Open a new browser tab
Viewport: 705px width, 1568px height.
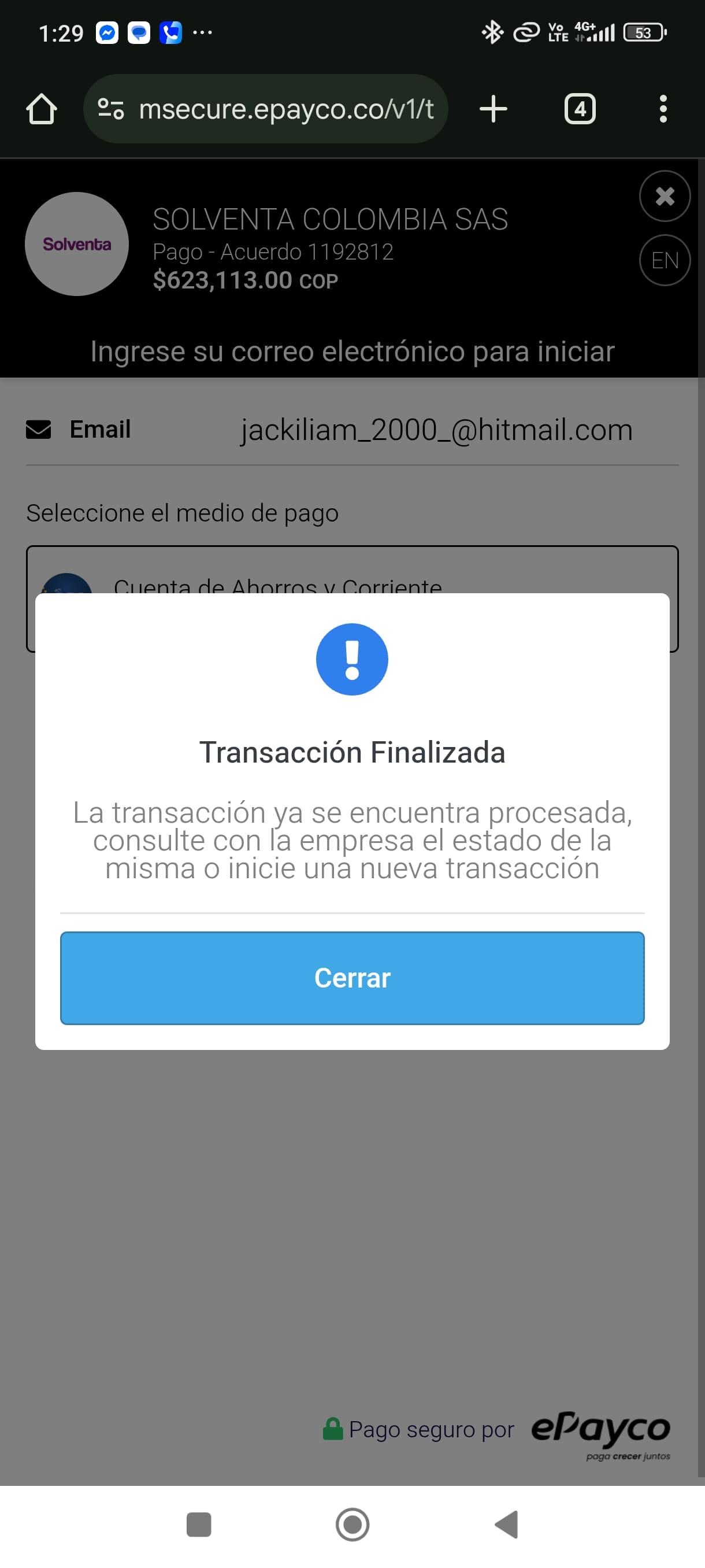(493, 110)
